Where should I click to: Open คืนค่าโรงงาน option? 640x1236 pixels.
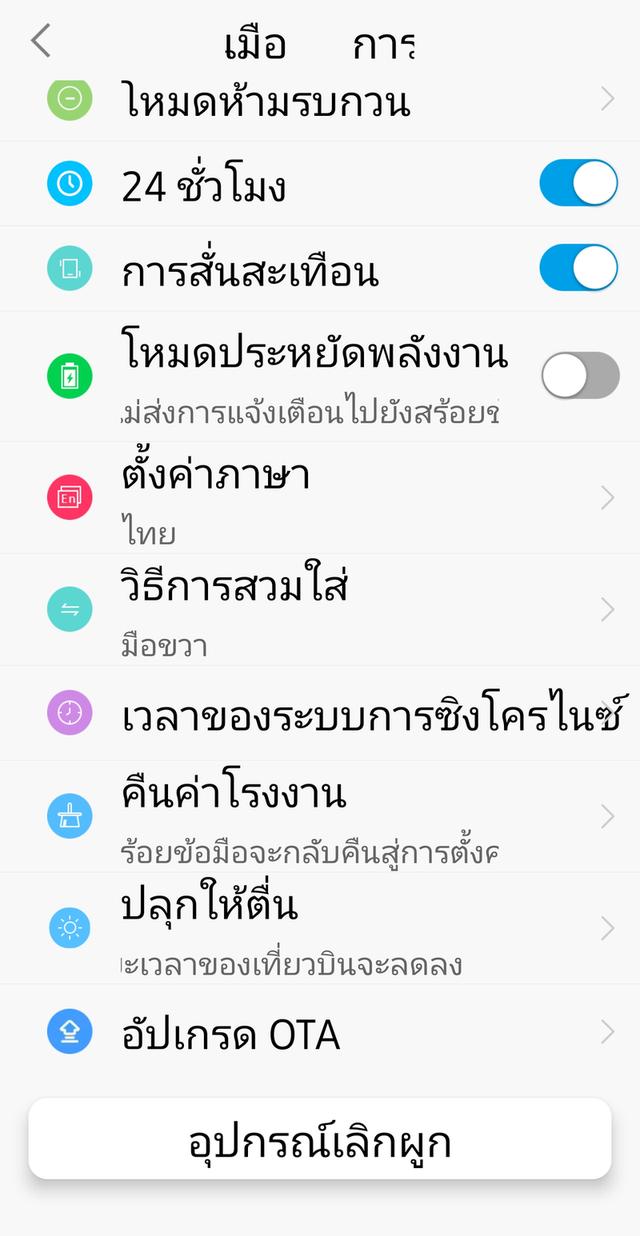(x=320, y=816)
